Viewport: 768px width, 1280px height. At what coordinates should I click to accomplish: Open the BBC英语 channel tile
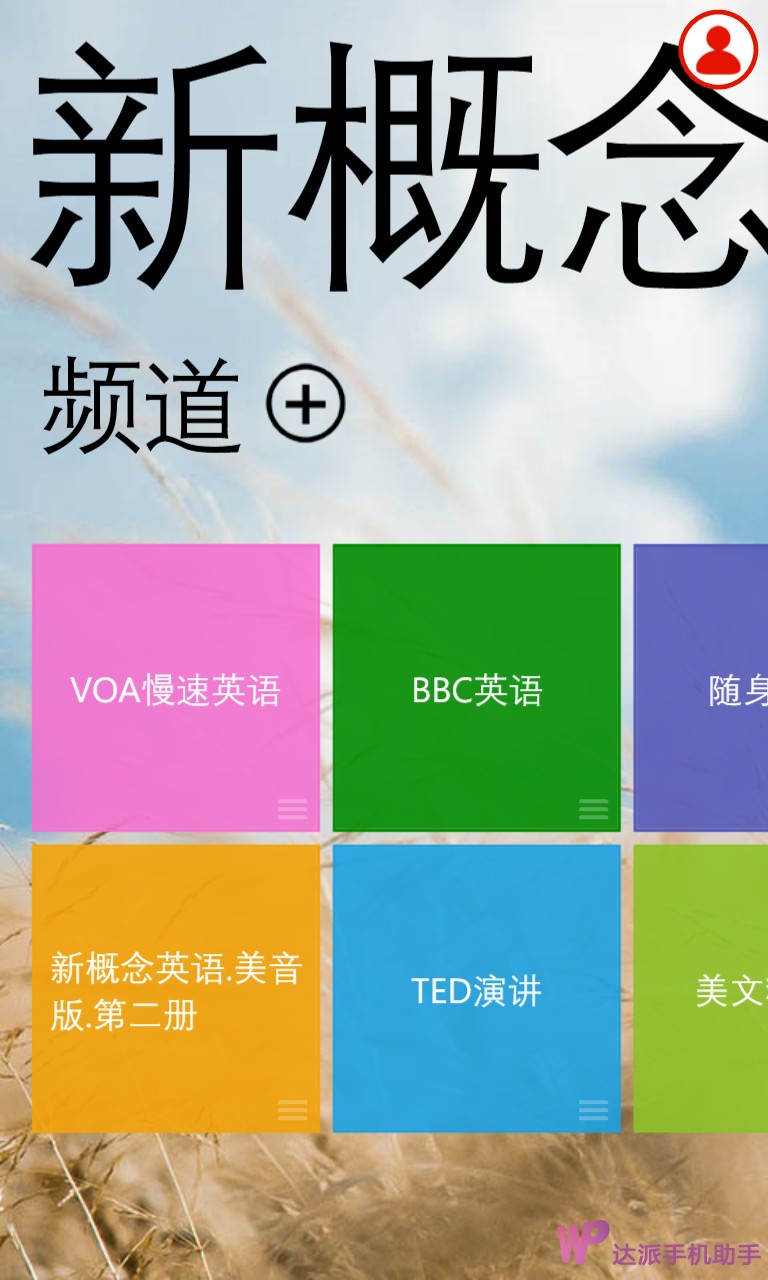pyautogui.click(x=476, y=688)
